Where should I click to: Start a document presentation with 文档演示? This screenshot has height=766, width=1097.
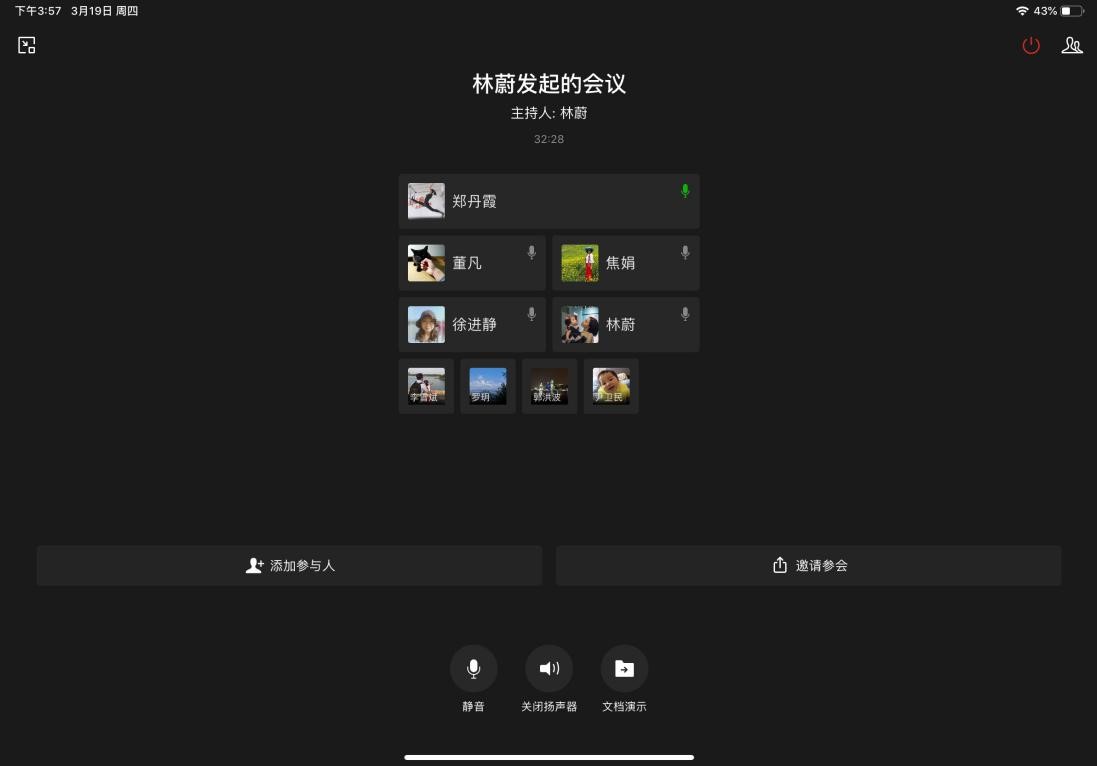pyautogui.click(x=624, y=668)
